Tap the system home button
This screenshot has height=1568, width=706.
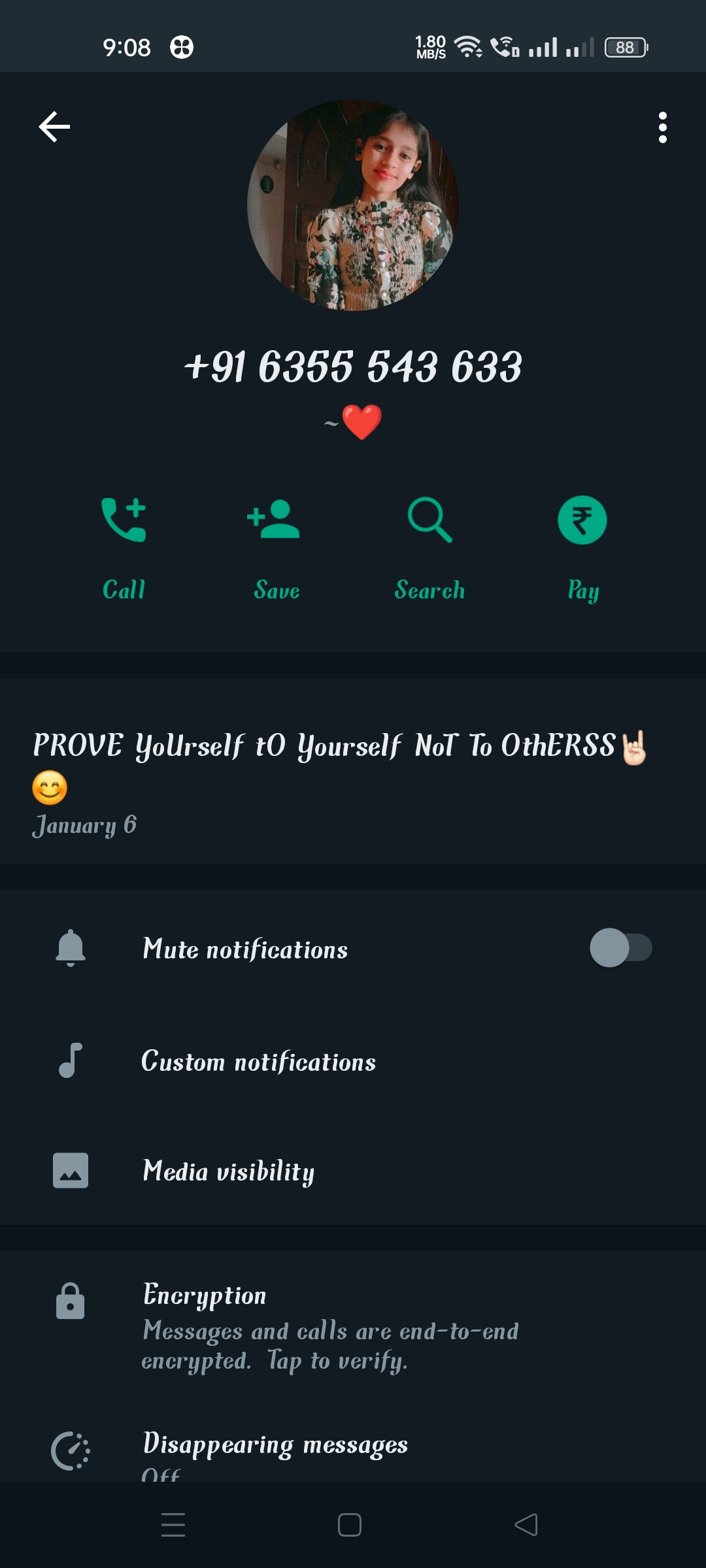click(x=350, y=1526)
